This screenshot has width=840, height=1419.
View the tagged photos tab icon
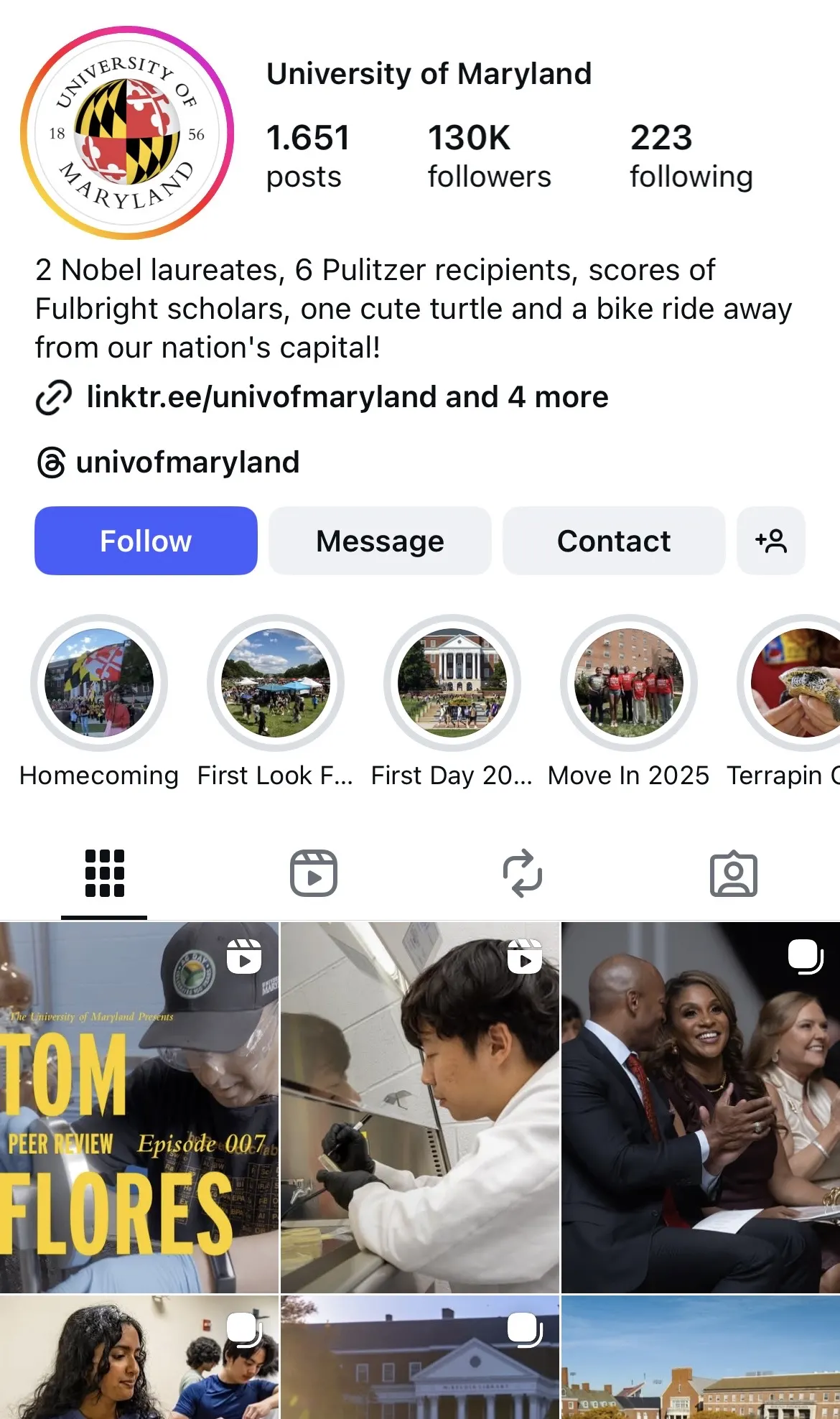pyautogui.click(x=734, y=872)
